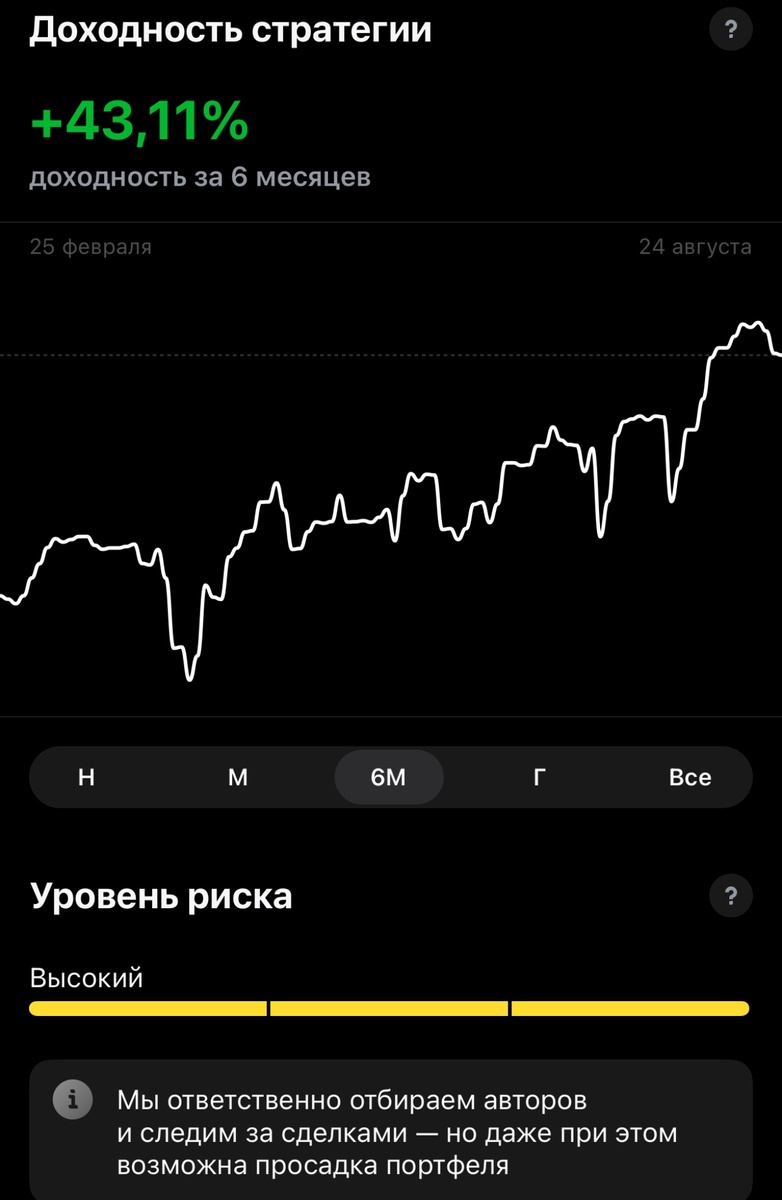Click the Высокий risk label
782x1200 pixels.
click(x=75, y=977)
